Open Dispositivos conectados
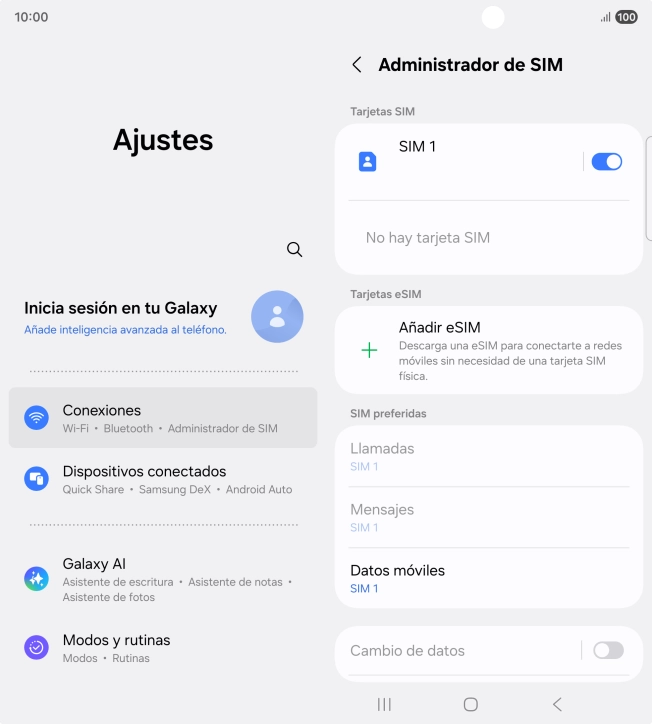 (162, 479)
